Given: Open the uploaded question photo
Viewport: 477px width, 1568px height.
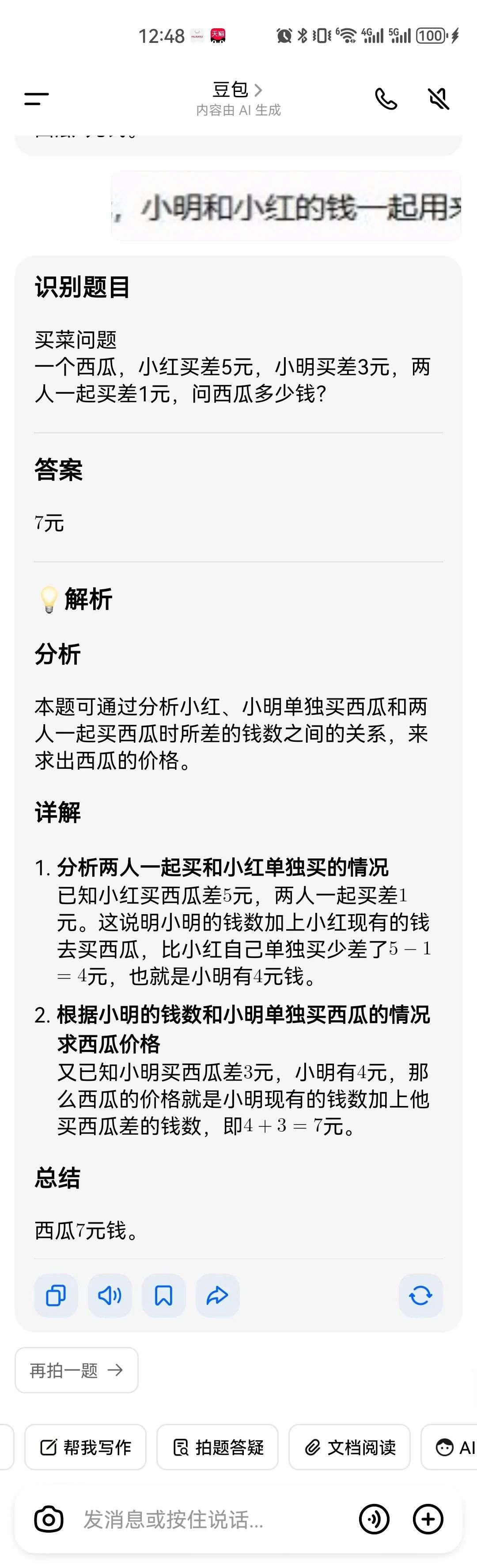Looking at the screenshot, I should pos(286,206).
